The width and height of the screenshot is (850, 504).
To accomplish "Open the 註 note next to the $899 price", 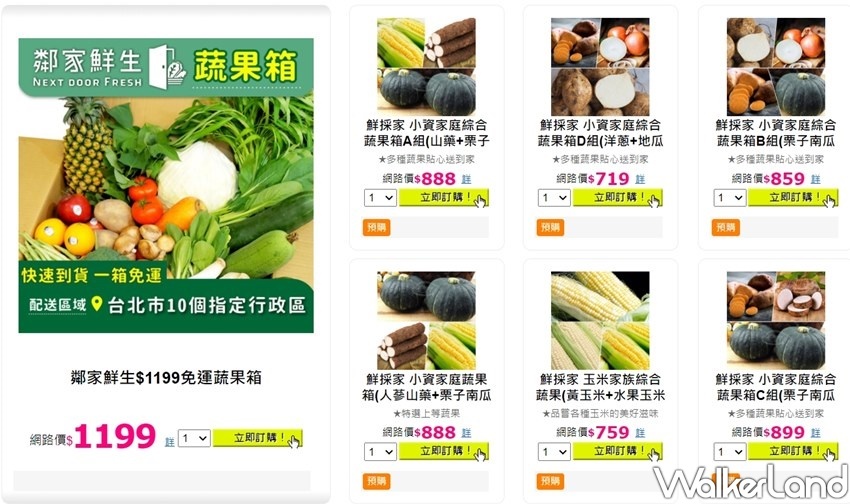I will pyautogui.click(x=816, y=432).
